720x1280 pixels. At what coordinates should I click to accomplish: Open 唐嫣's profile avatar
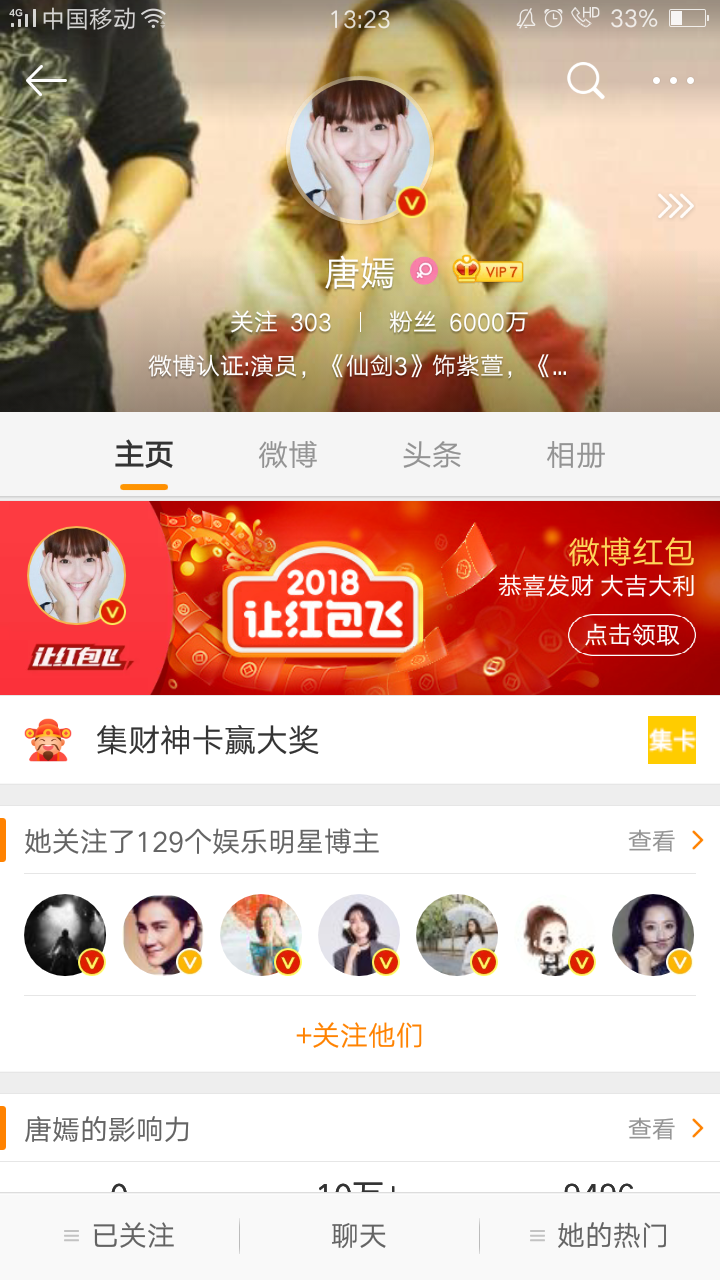(360, 150)
